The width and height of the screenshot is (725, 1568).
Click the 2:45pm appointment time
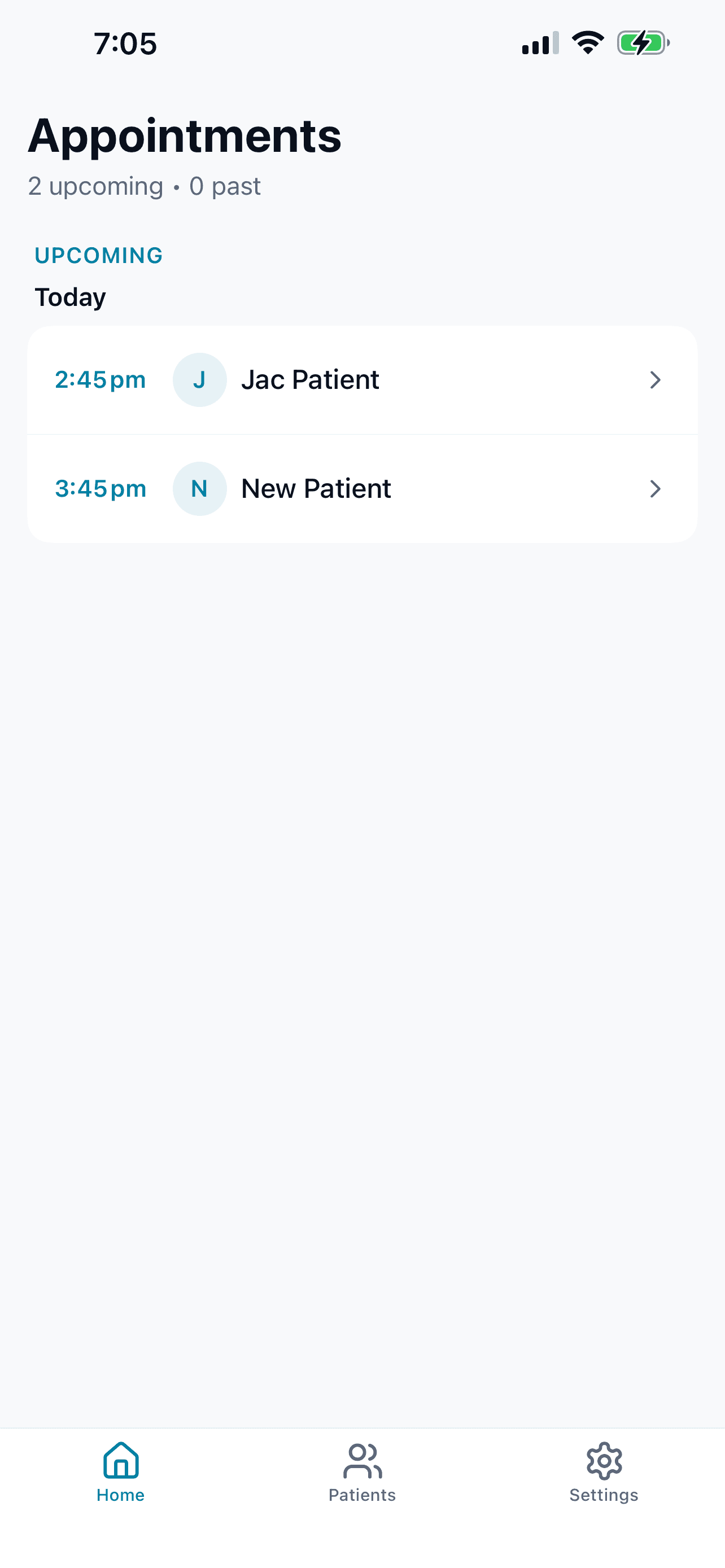(x=101, y=379)
